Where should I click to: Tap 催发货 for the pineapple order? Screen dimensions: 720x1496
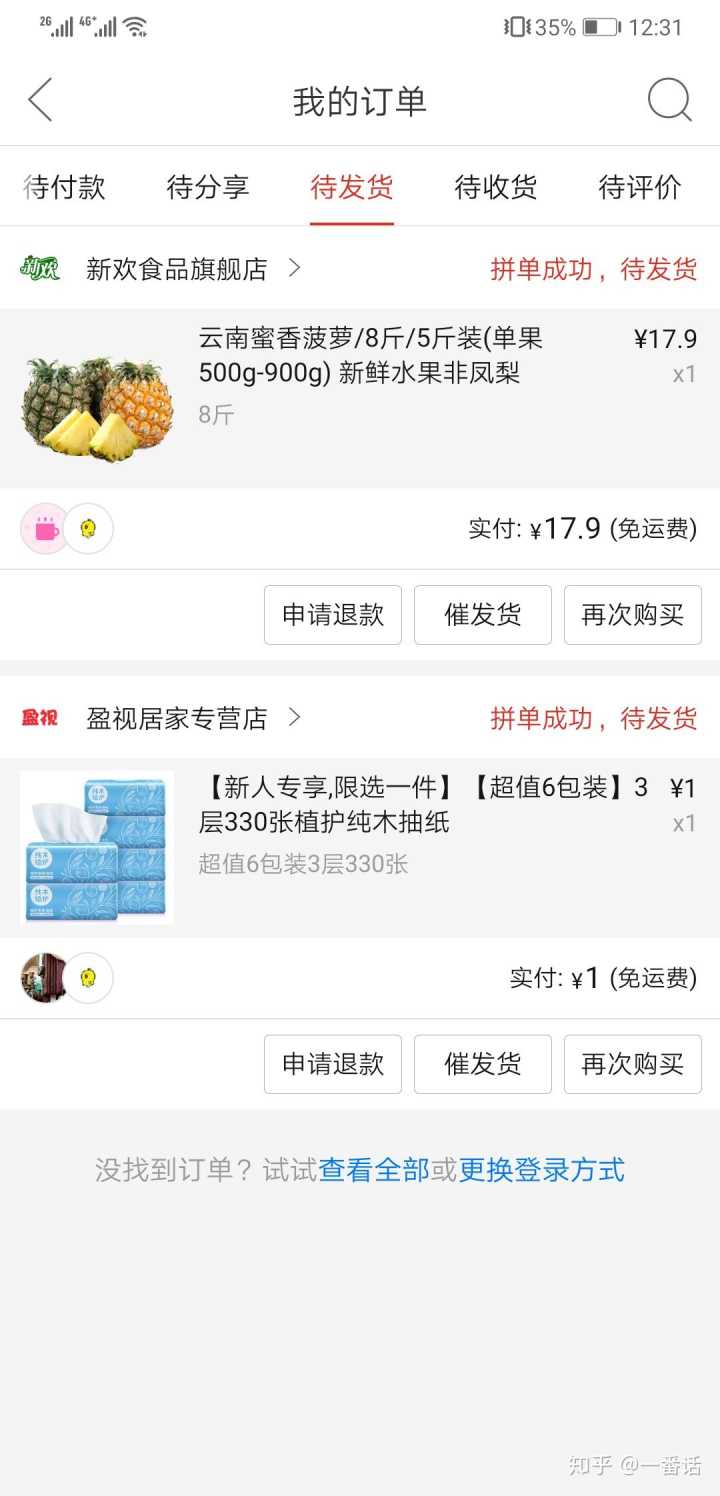483,615
